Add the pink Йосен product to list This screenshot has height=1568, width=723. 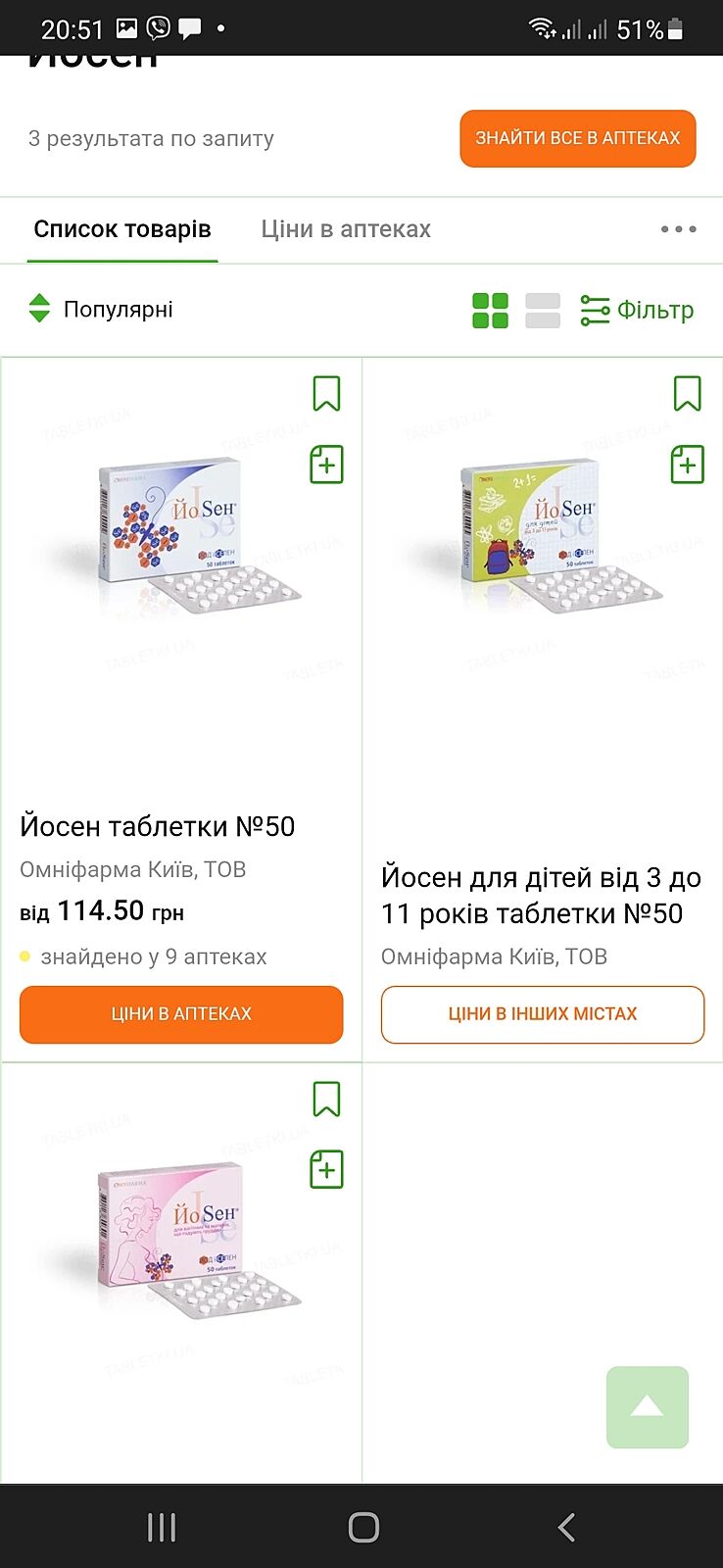pos(326,1169)
